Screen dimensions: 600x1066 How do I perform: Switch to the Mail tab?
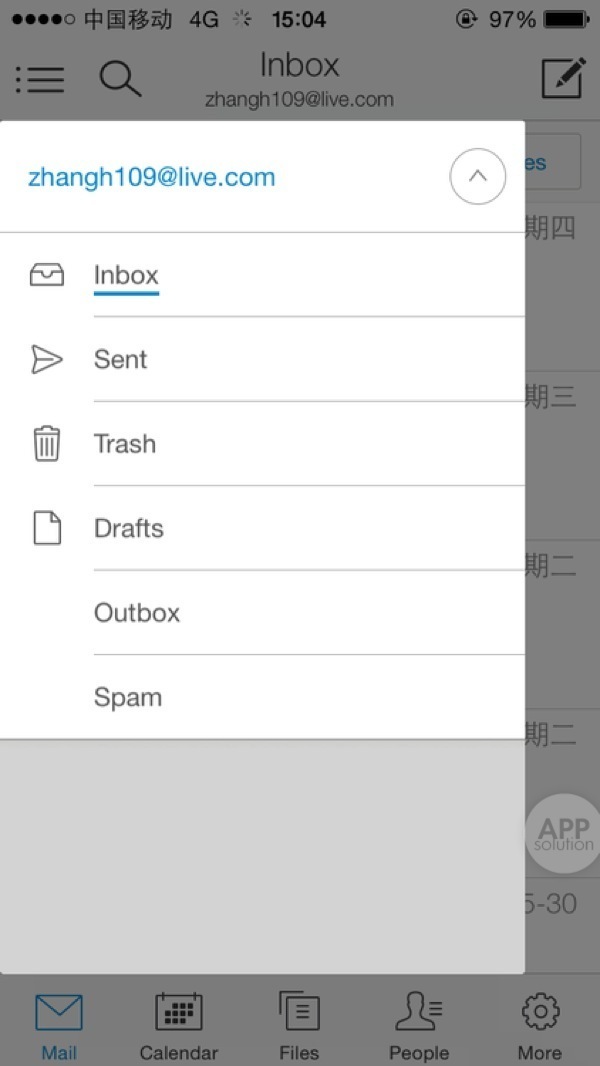tap(59, 1026)
